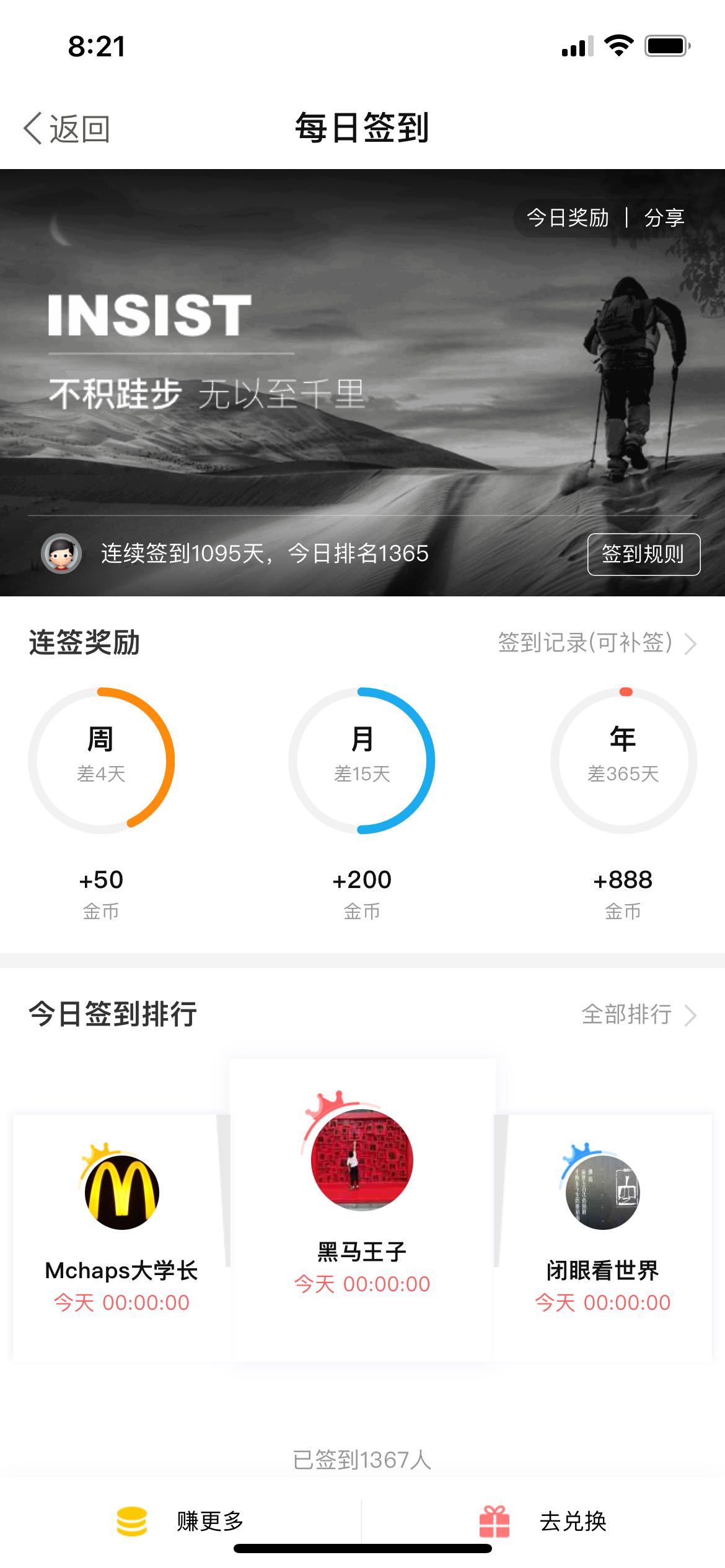Tap the 年 yearly reward circle

click(623, 760)
